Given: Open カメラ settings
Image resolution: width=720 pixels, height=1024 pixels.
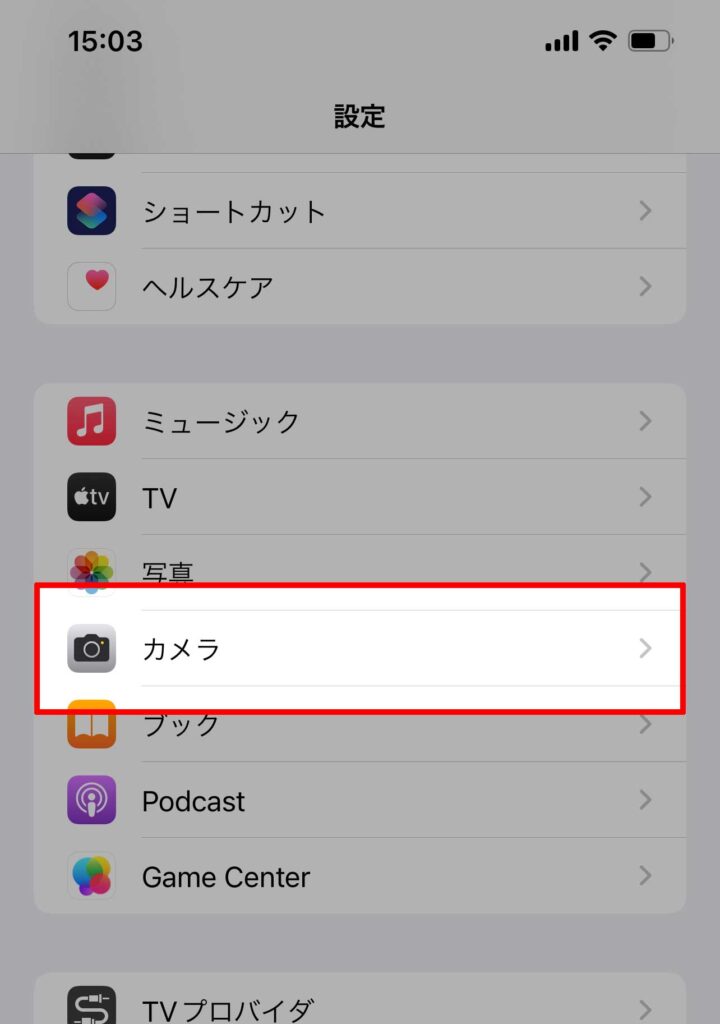Looking at the screenshot, I should 360,648.
